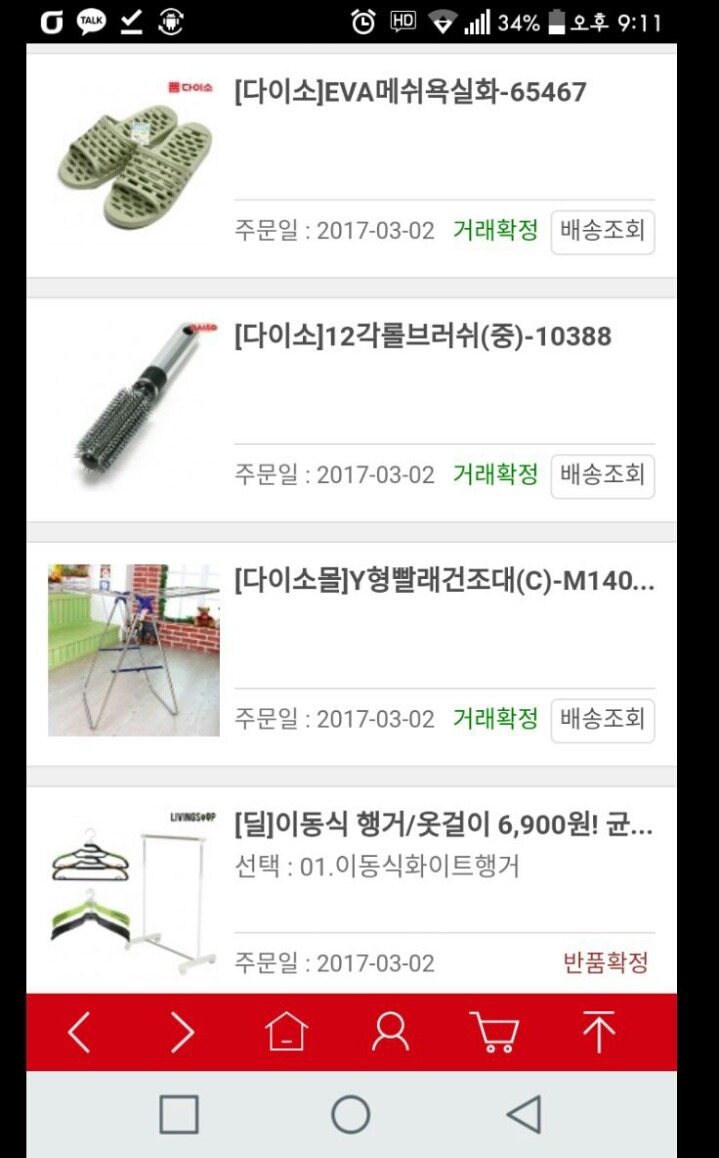
Task: Go to the shop home page
Action: [x=286, y=1032]
